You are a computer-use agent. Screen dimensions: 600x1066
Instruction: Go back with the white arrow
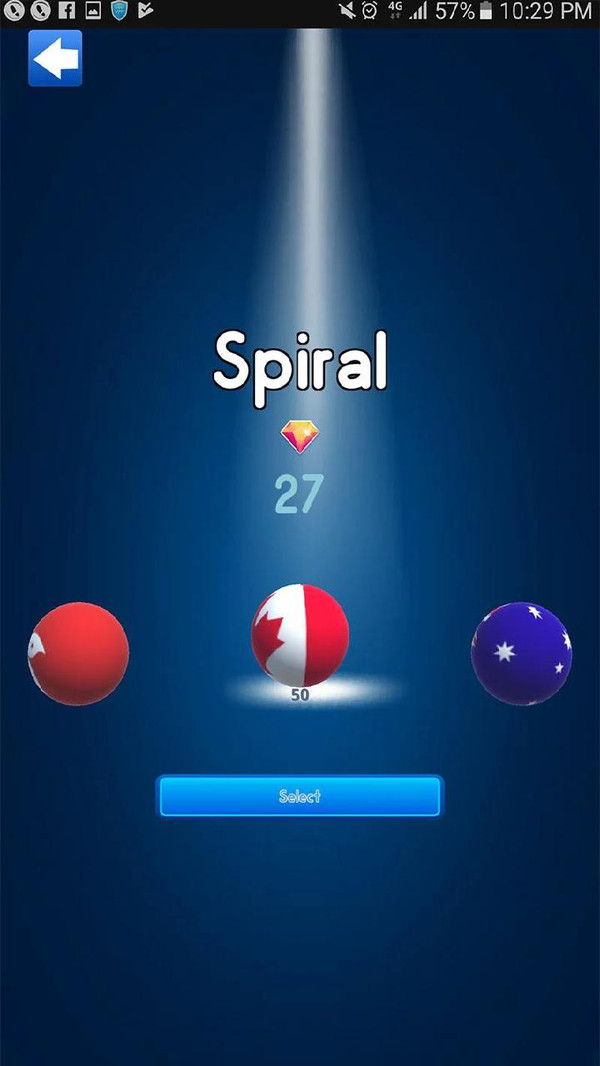[x=55, y=58]
